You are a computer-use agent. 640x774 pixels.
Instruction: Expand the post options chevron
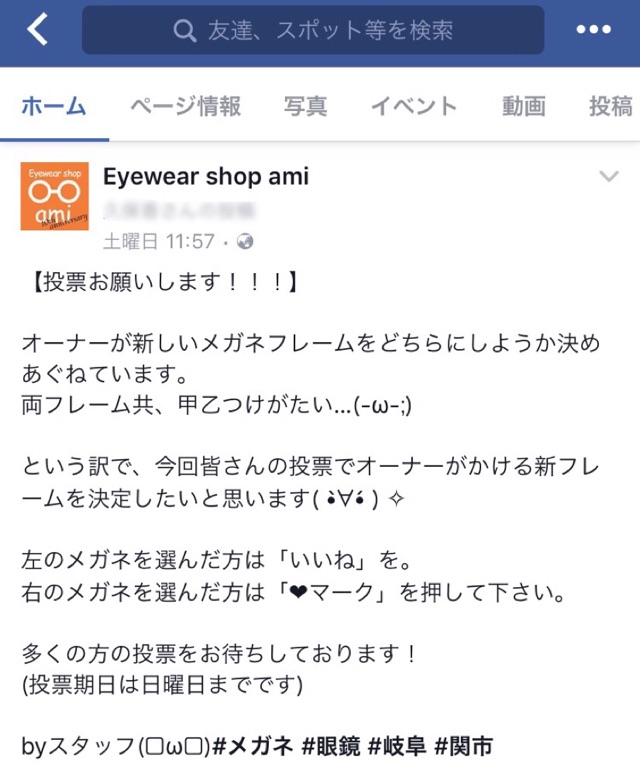pos(608,178)
